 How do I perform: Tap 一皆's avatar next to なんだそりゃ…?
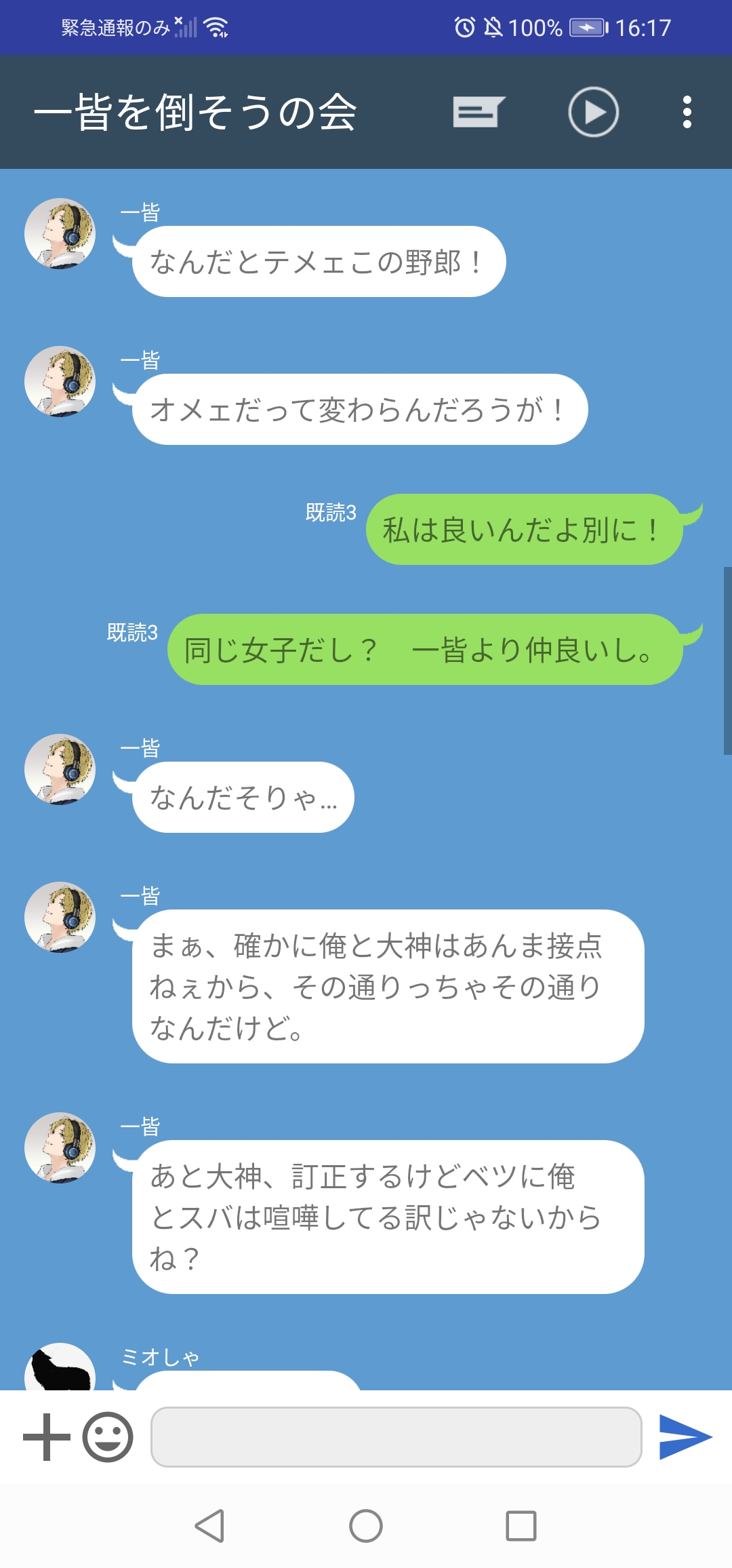pyautogui.click(x=60, y=769)
